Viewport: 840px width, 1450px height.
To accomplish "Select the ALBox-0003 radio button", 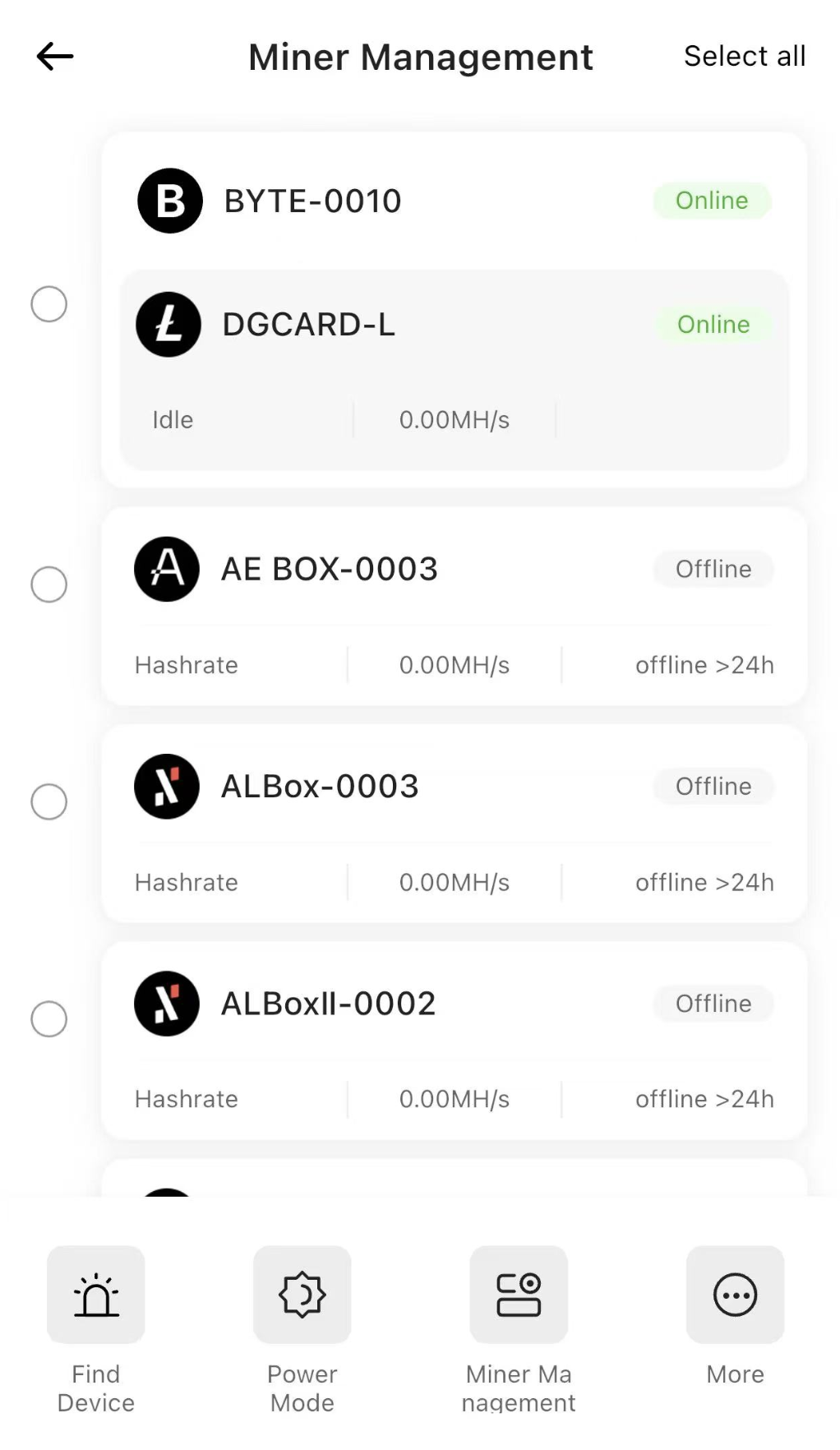I will [48, 801].
